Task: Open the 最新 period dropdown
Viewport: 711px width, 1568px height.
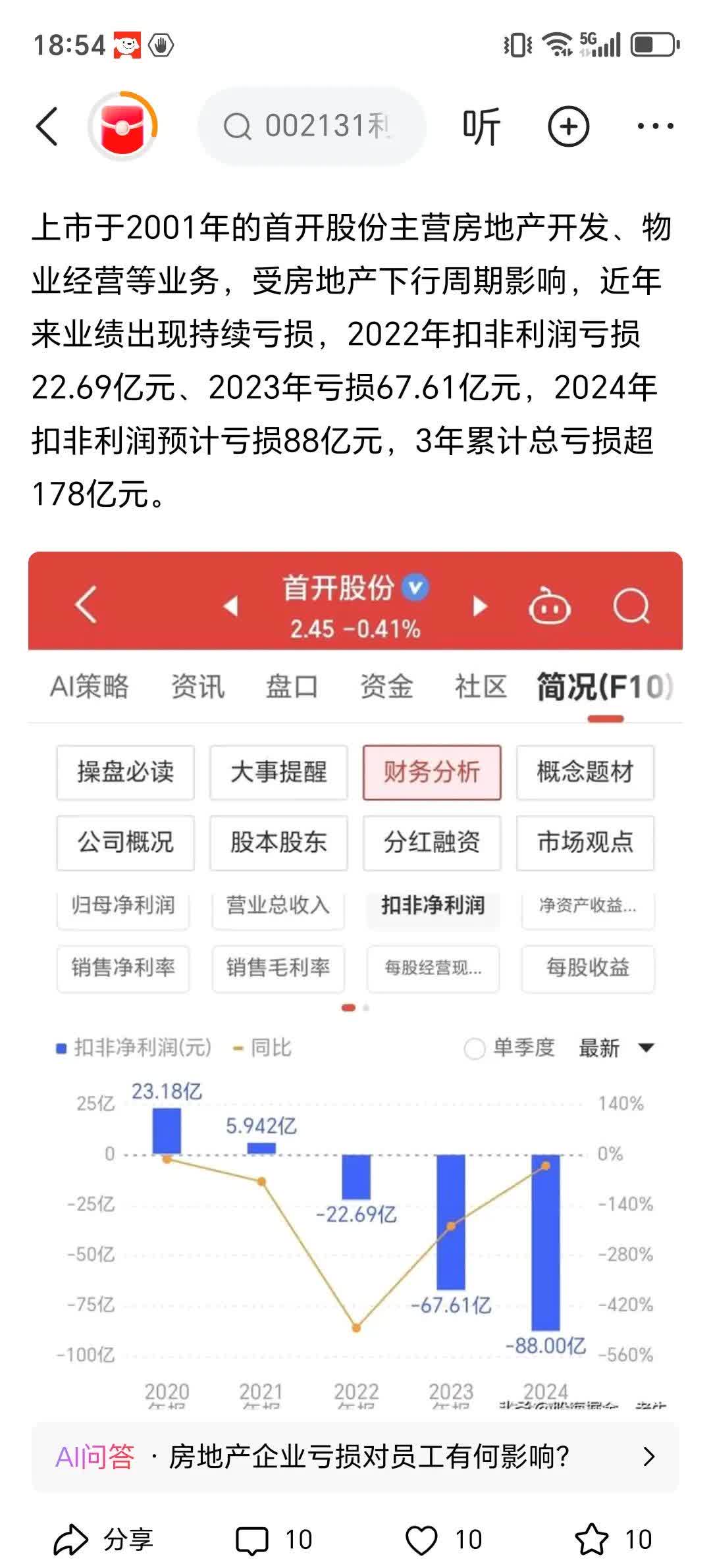Action: click(x=613, y=1046)
